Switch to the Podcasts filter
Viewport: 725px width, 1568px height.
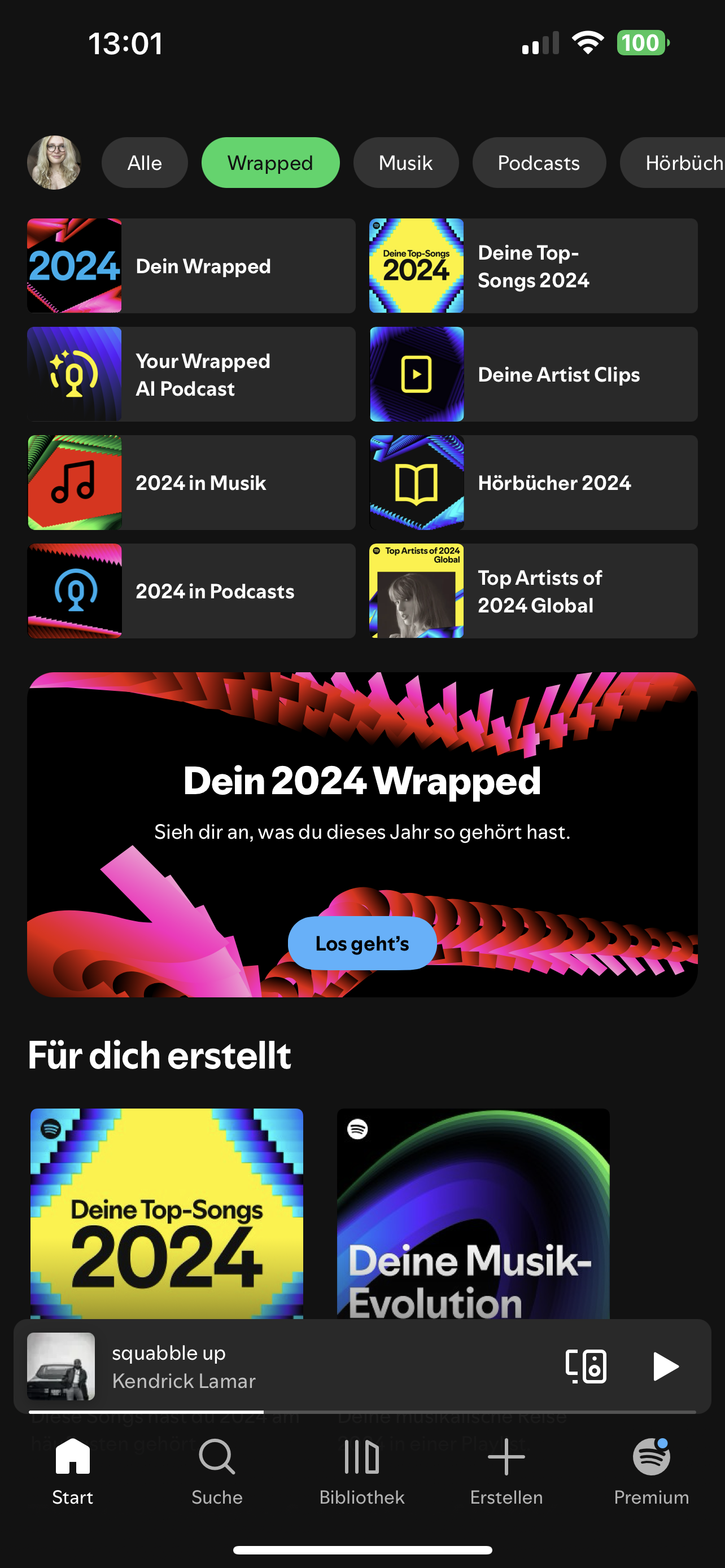coord(538,163)
